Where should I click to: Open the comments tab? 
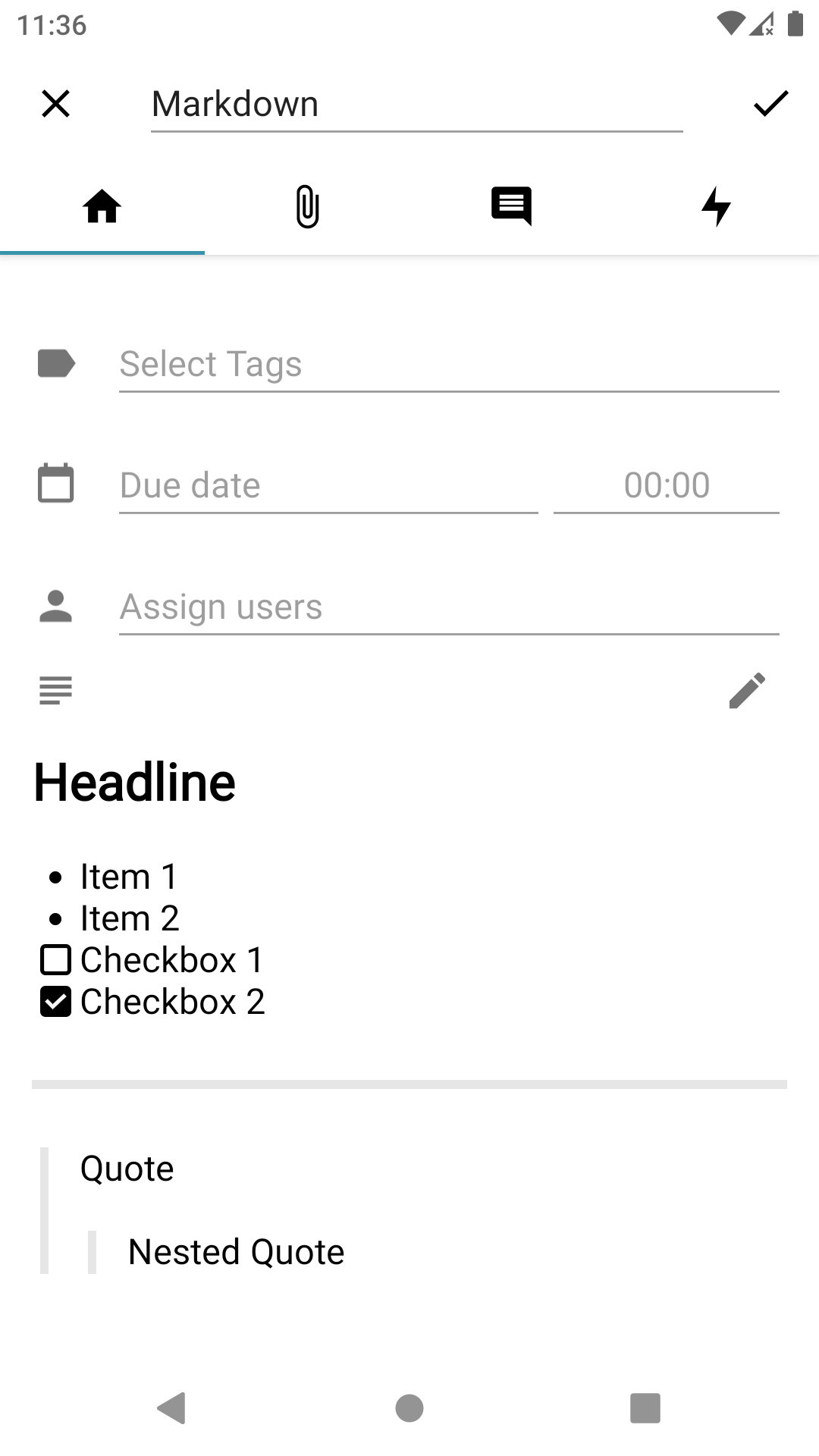[x=512, y=206]
